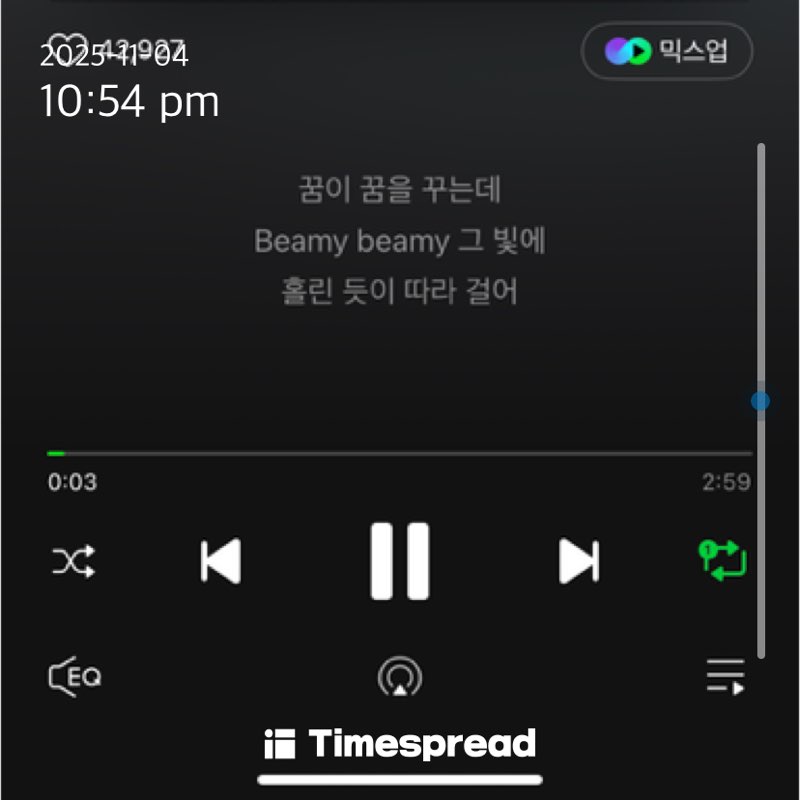Pause the current song
The image size is (800, 800).
(400, 561)
